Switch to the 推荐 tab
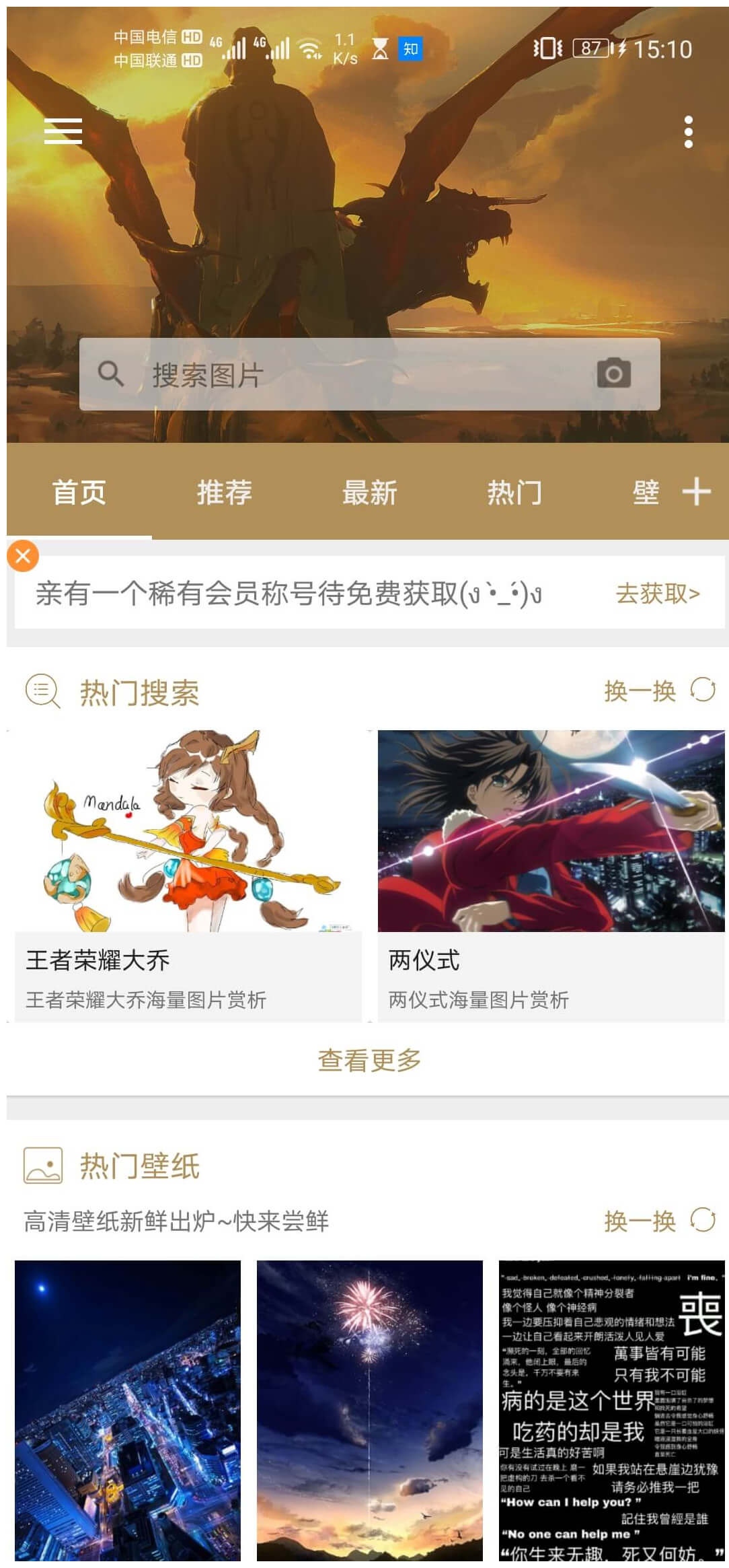This screenshot has width=729, height=1568. tap(224, 492)
